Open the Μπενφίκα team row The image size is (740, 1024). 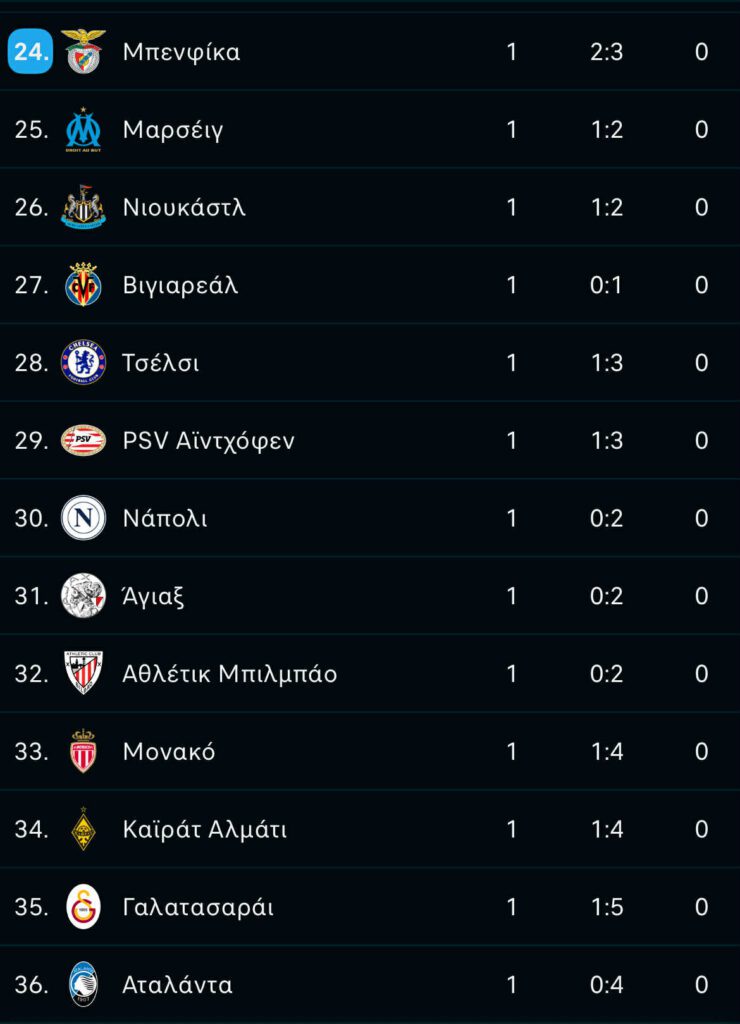click(x=370, y=52)
